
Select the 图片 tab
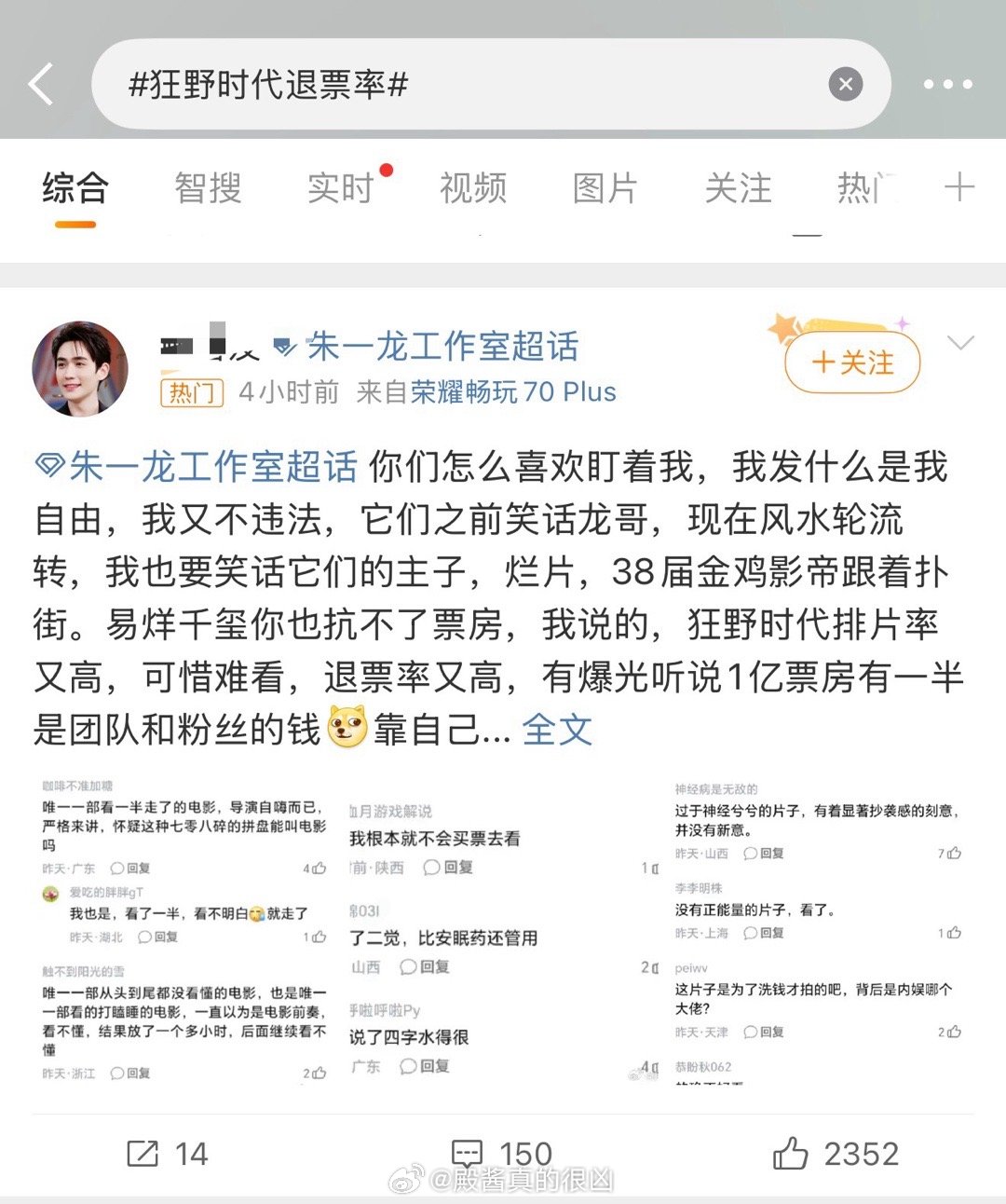pos(604,187)
